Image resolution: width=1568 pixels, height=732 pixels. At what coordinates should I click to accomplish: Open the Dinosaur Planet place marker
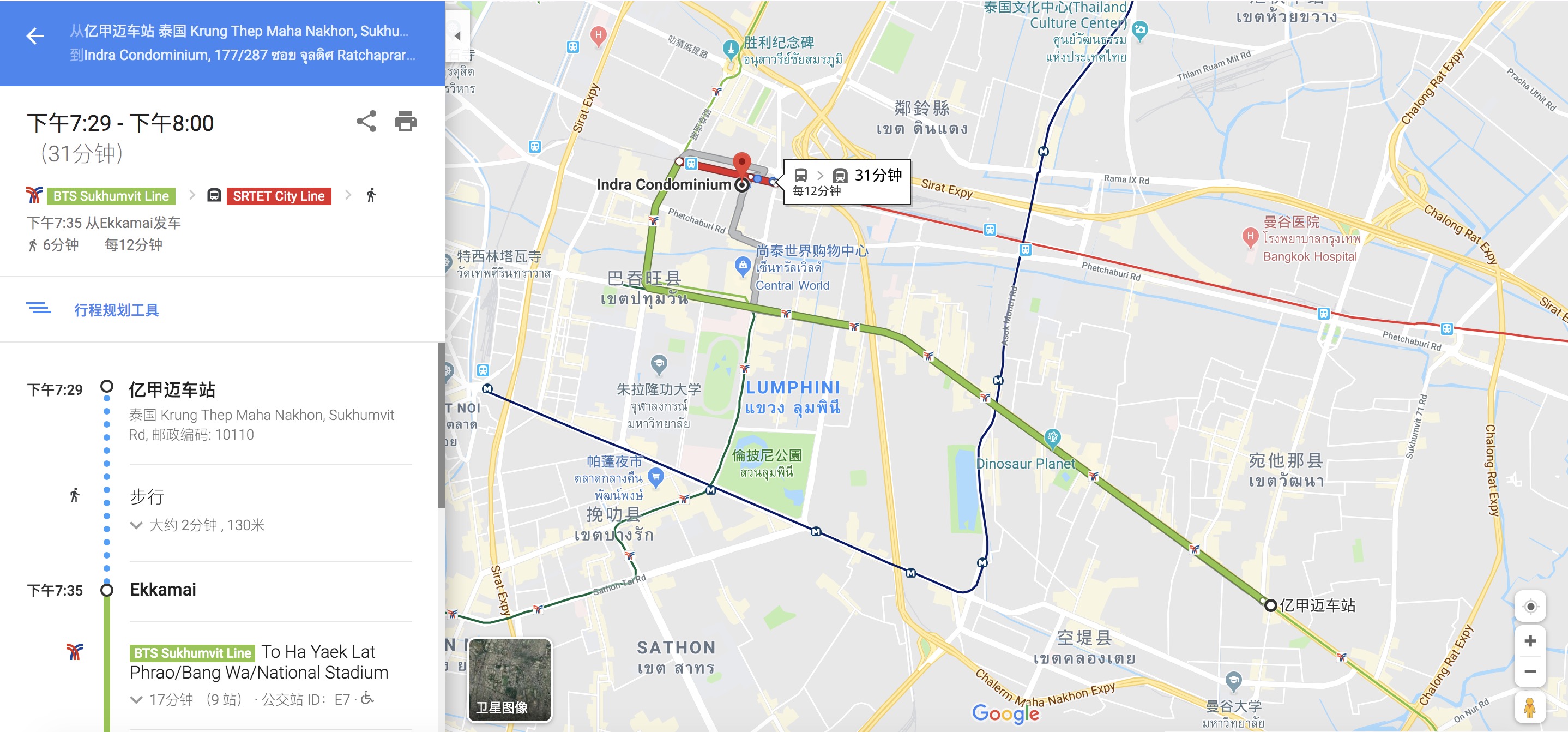pos(1052,437)
